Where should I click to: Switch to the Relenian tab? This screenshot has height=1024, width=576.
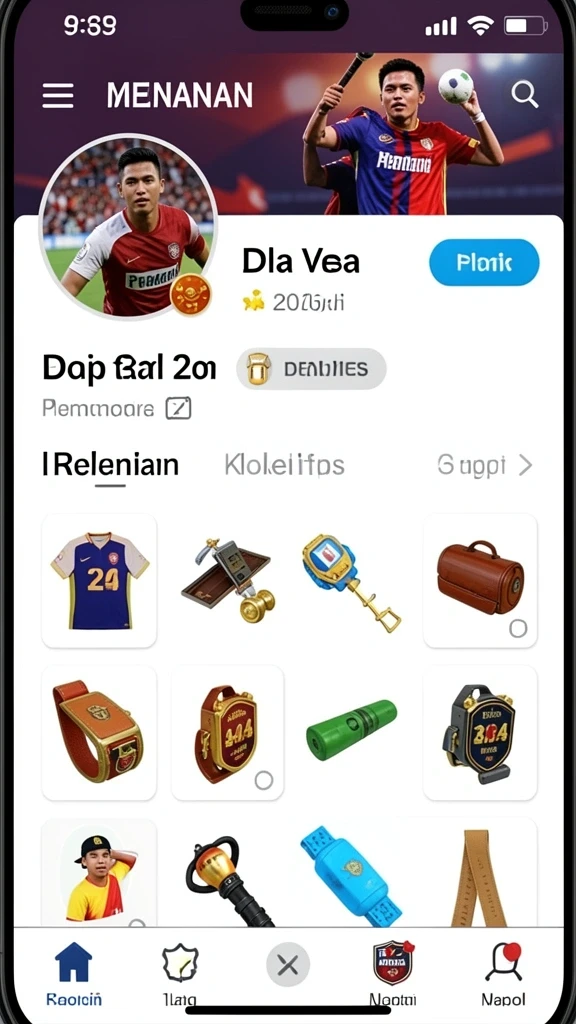(x=110, y=465)
